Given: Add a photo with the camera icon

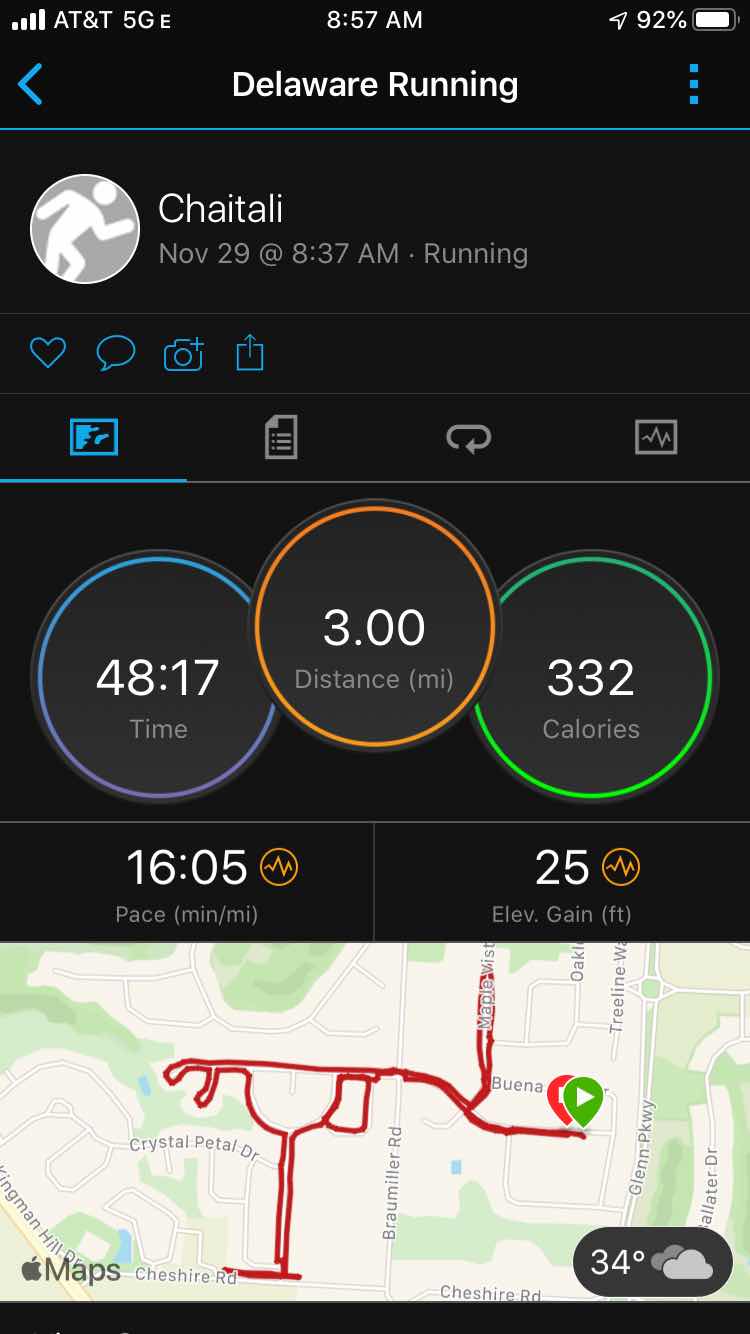Looking at the screenshot, I should [183, 353].
